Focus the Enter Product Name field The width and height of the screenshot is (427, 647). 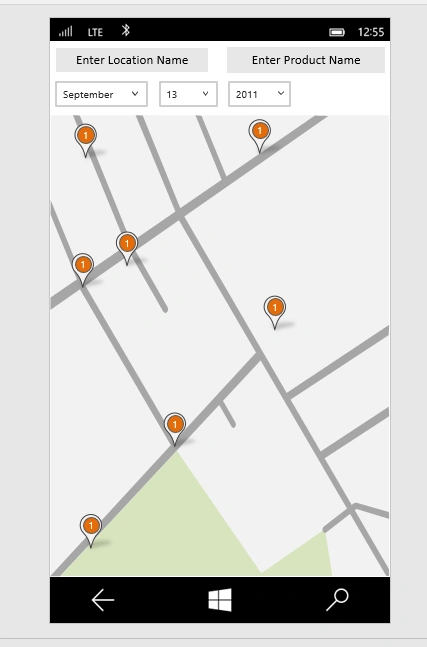pyautogui.click(x=306, y=60)
